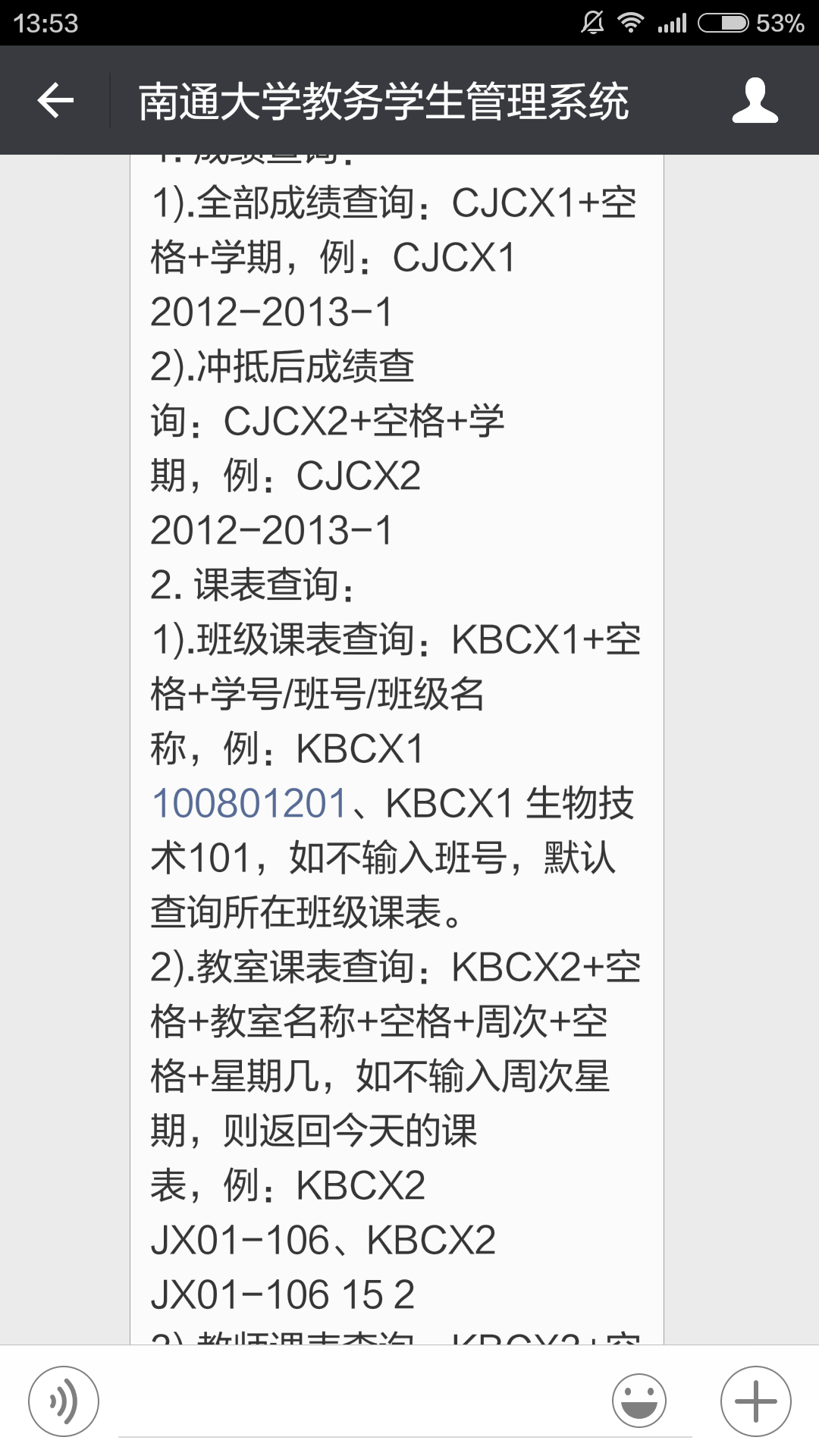Focus the message text field
This screenshot has height=1456, width=819.
pos(405,1403)
